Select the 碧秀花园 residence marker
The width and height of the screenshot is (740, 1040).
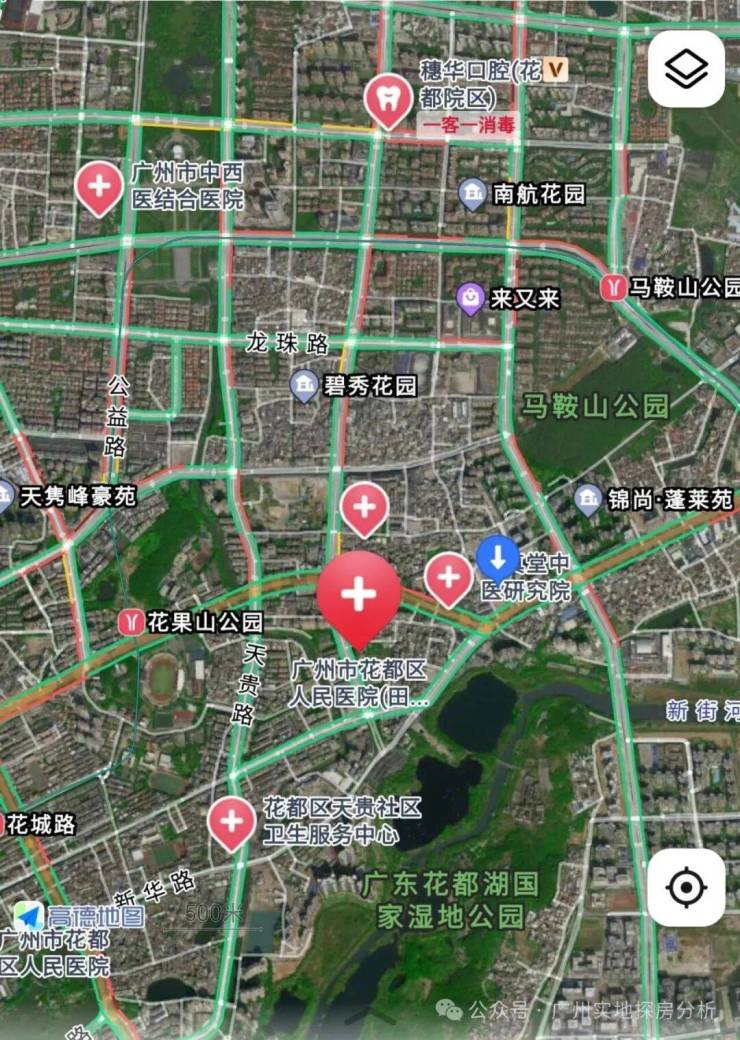(304, 385)
